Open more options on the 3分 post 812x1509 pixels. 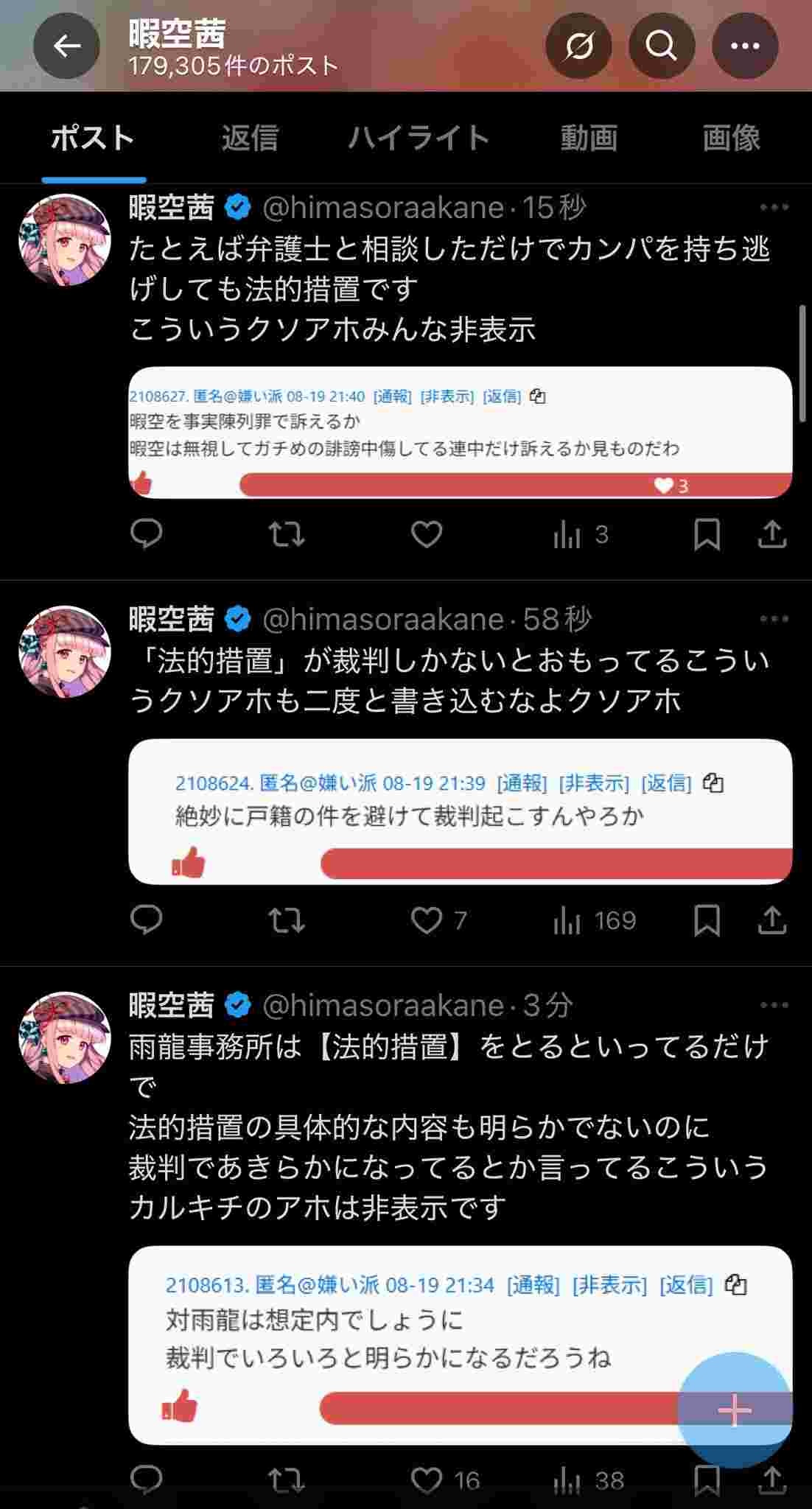(774, 1005)
